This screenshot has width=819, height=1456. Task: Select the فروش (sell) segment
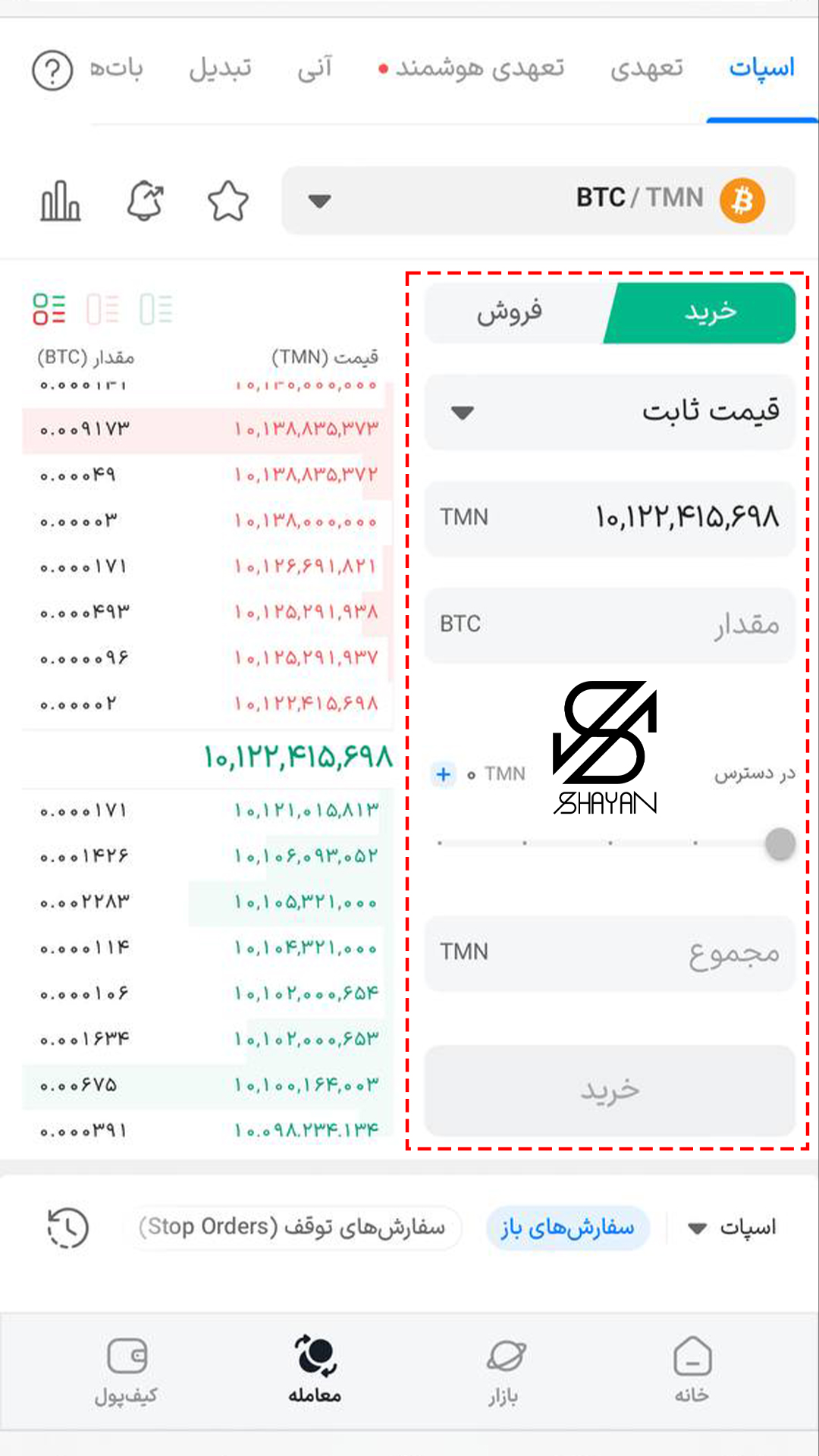510,312
